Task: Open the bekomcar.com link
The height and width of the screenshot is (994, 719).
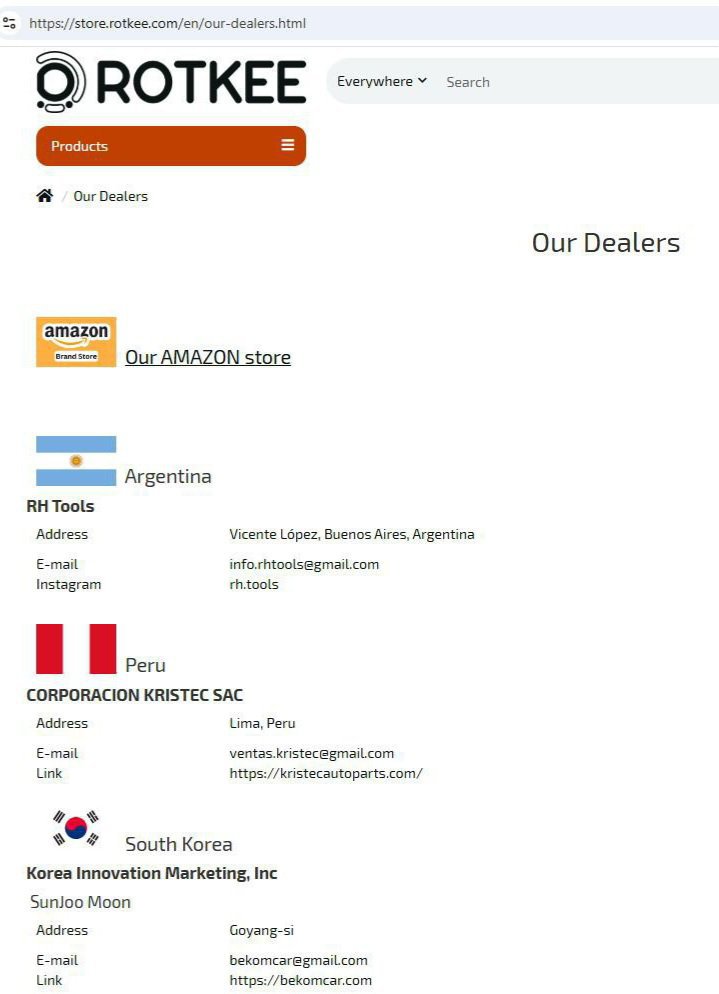Action: pos(300,980)
